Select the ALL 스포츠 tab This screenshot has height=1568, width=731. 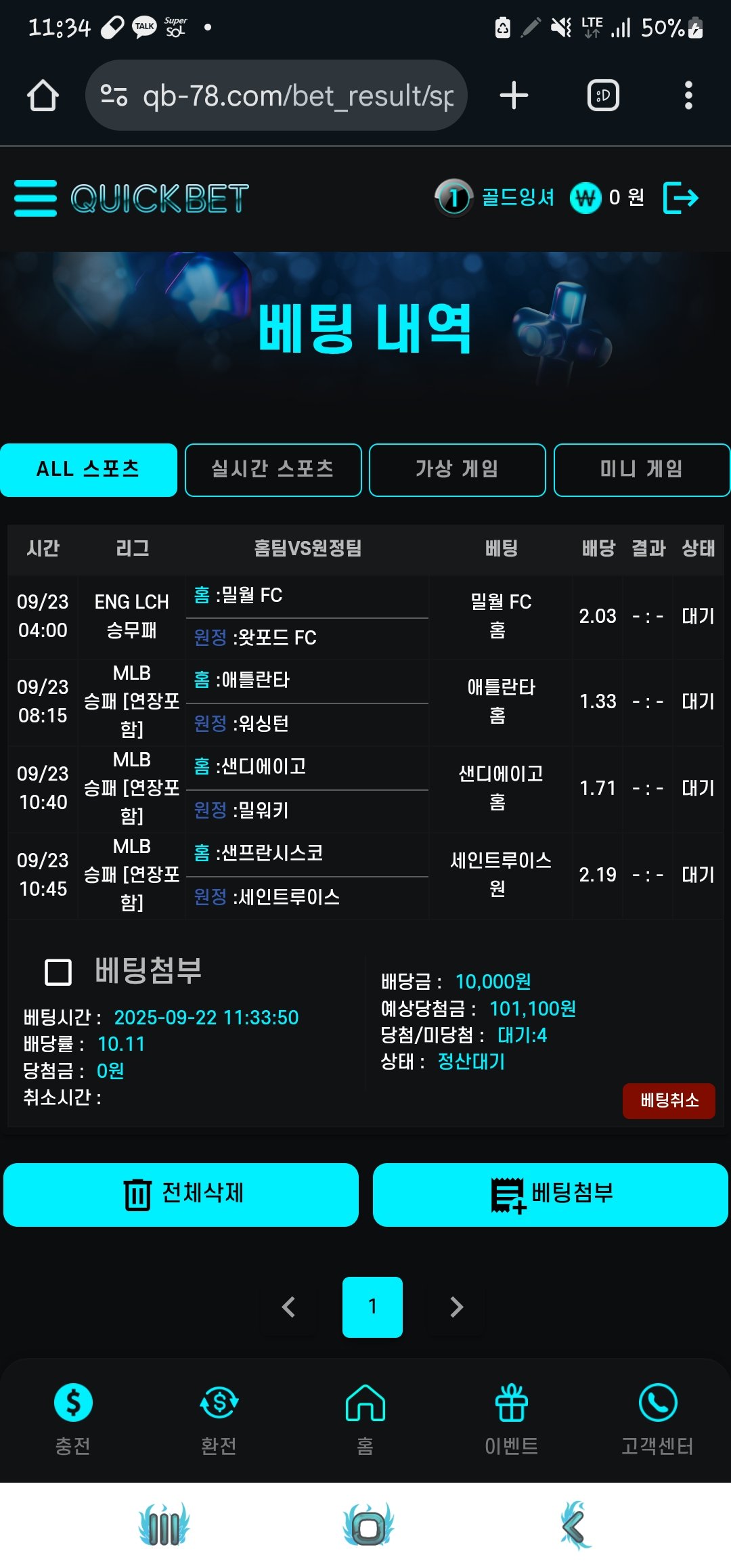89,470
